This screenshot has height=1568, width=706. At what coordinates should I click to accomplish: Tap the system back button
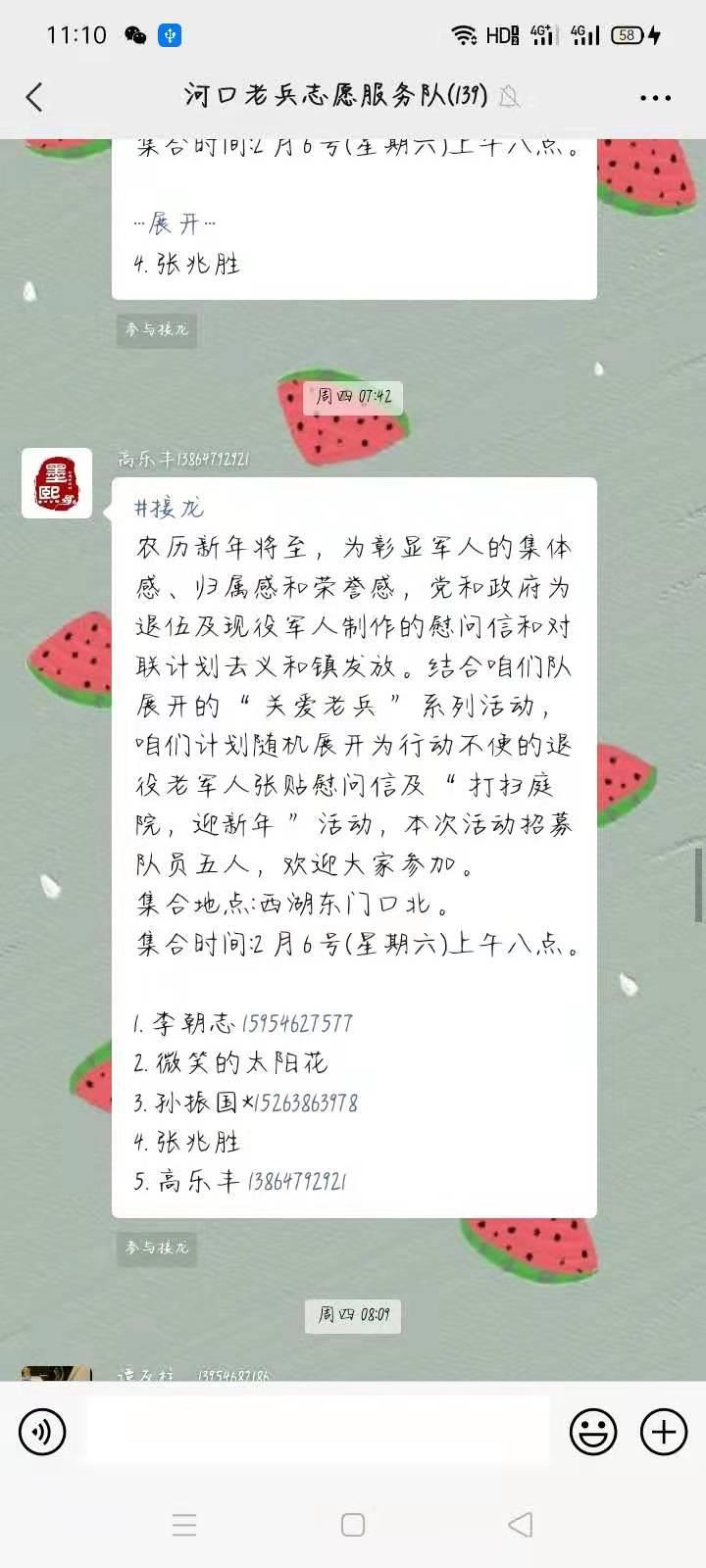coord(521,1524)
